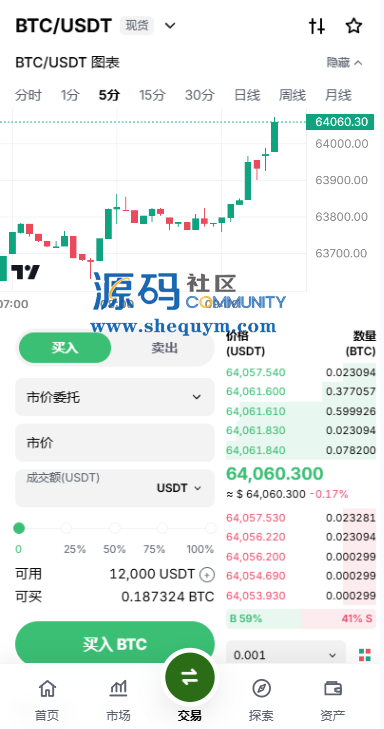Viewport: 384px width, 729px height.
Task: Change the USDT amount unit dropdown
Action: click(x=179, y=488)
